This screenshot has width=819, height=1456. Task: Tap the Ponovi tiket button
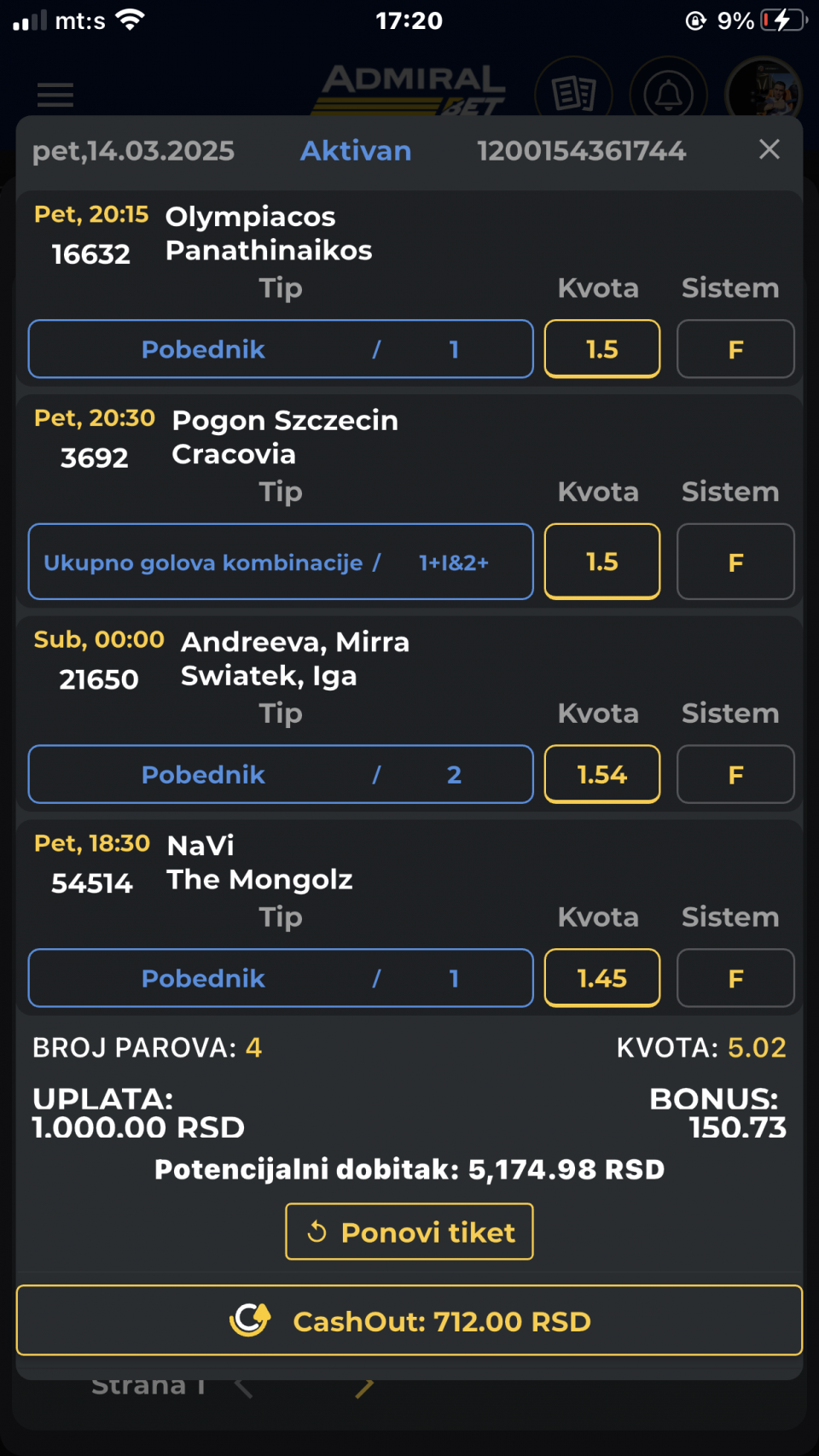(409, 1232)
